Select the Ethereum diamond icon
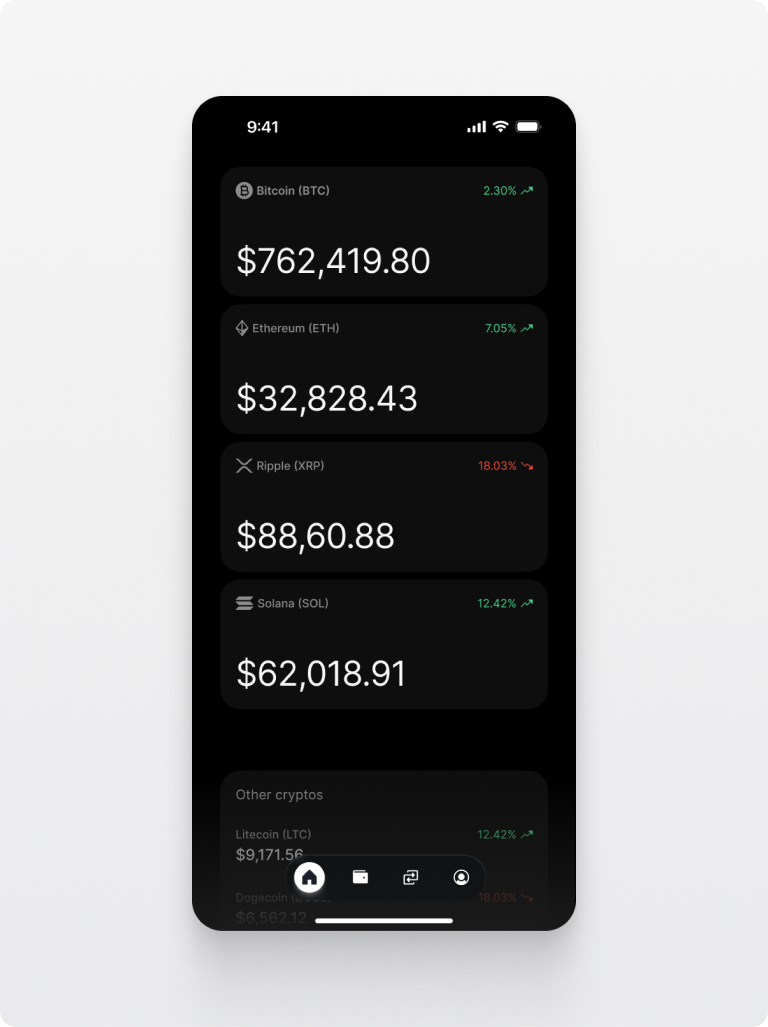This screenshot has width=768, height=1027. click(x=242, y=328)
